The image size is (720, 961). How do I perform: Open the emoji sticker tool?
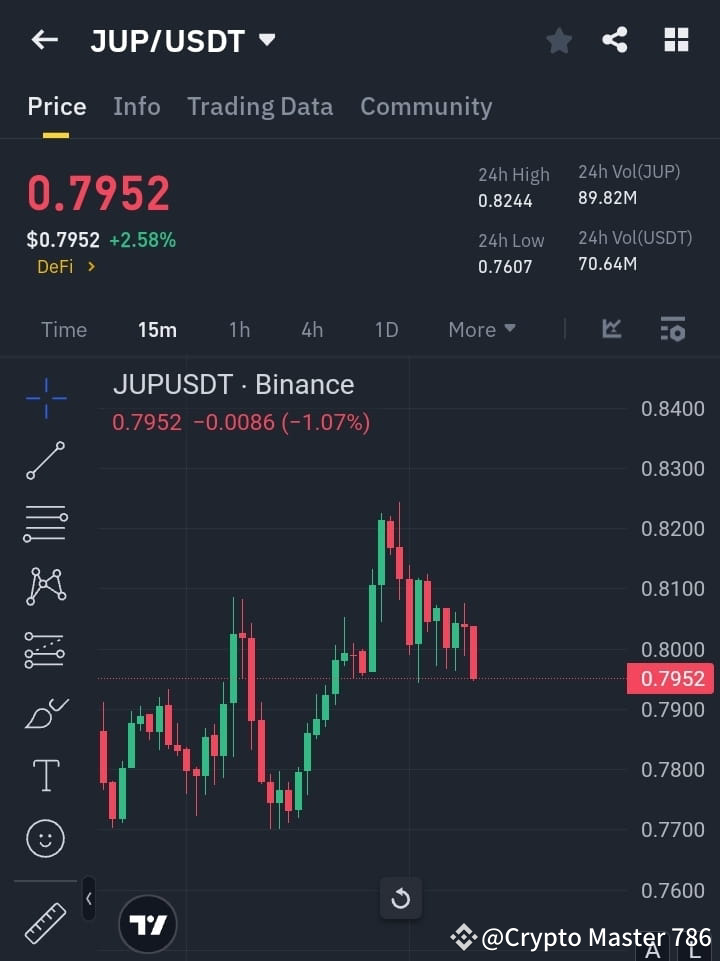[x=44, y=838]
